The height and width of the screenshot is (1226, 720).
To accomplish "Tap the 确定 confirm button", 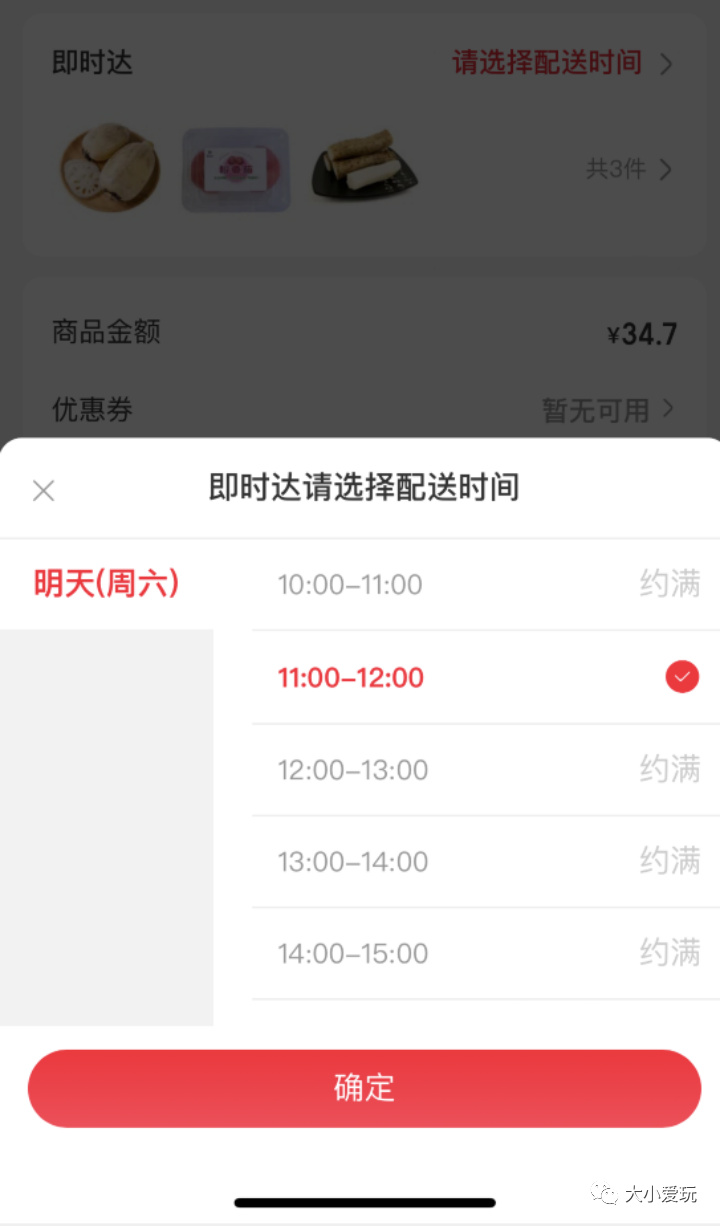I will pyautogui.click(x=363, y=1088).
